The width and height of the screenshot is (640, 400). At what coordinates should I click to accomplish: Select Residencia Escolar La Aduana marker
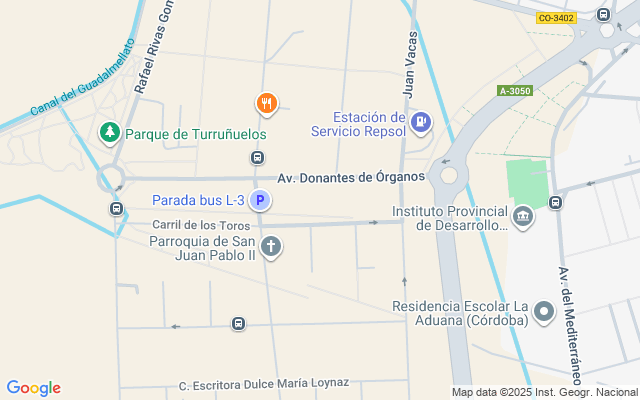pos(544,312)
